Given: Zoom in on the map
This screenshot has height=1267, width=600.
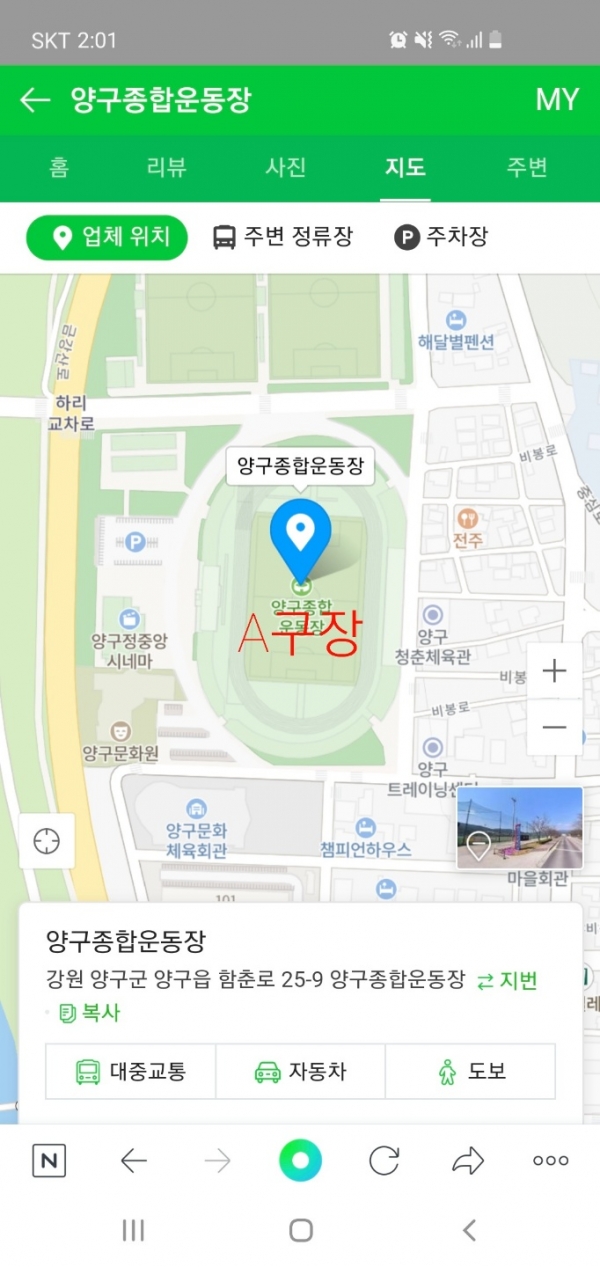Looking at the screenshot, I should click(x=554, y=671).
